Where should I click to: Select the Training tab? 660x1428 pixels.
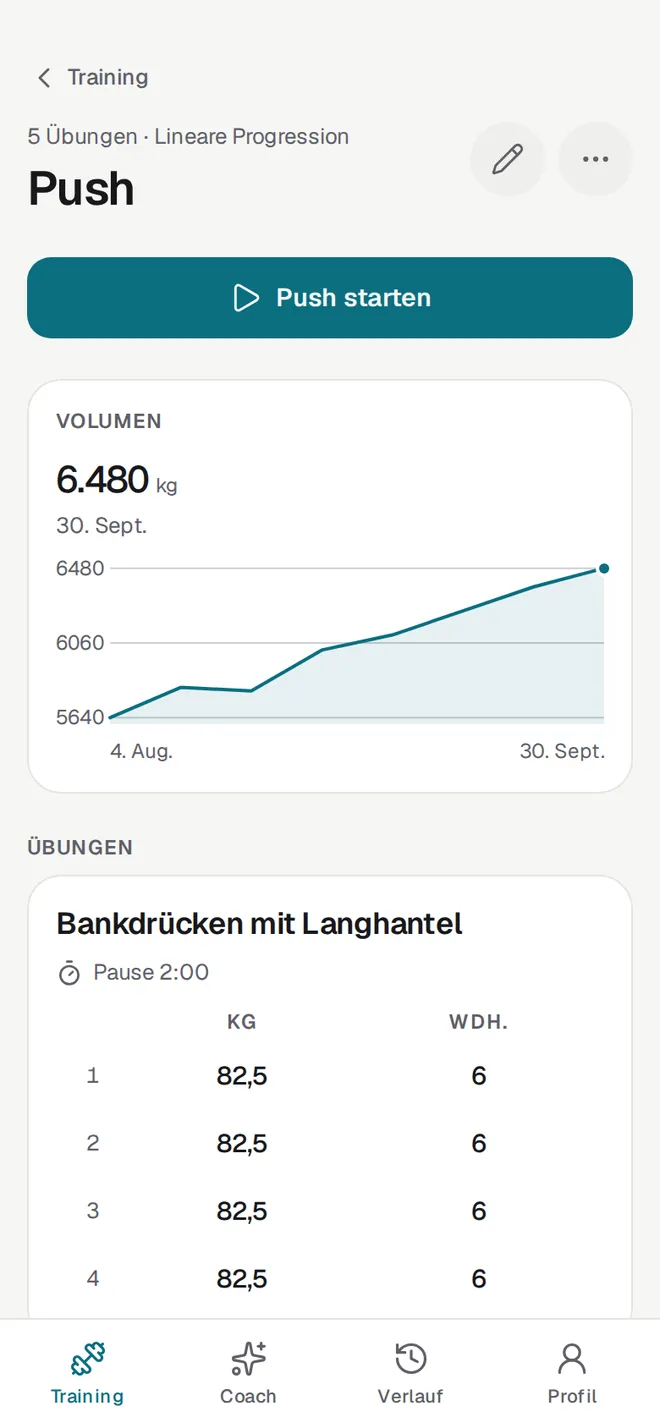coord(87,1373)
